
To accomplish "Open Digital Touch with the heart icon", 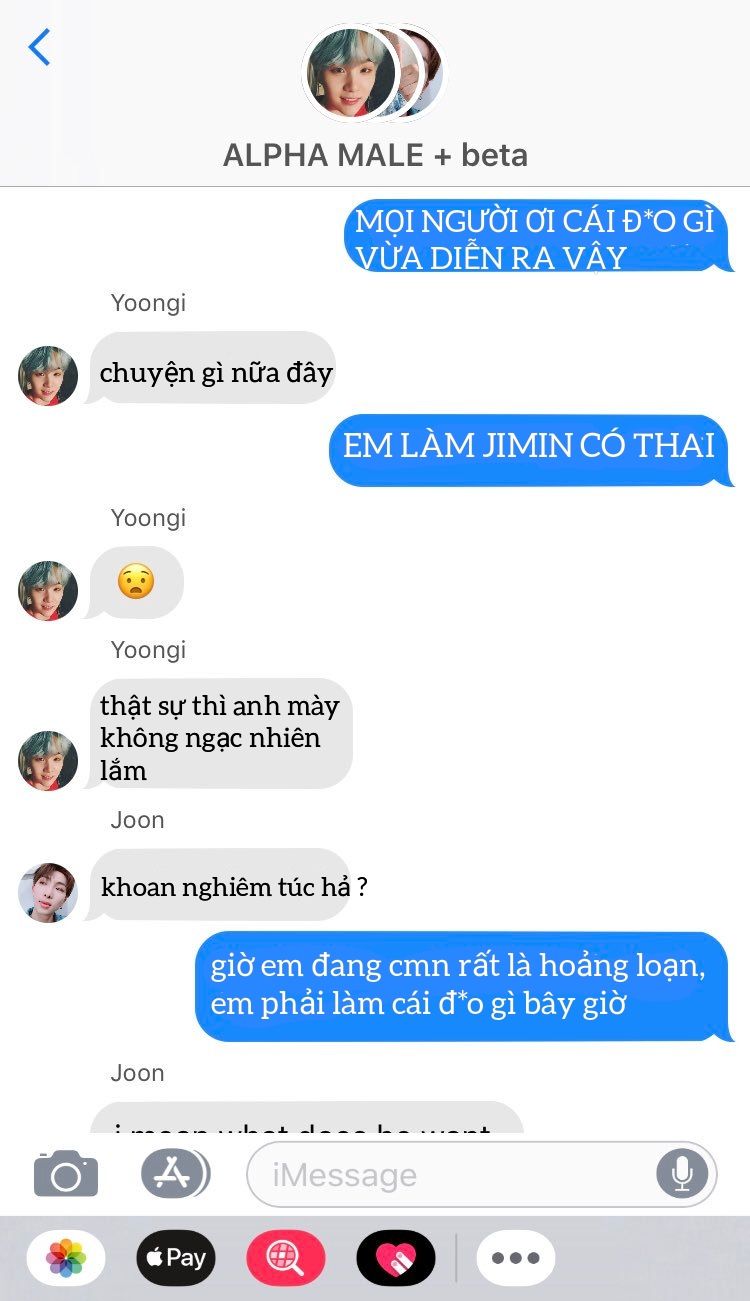I will pyautogui.click(x=395, y=1257).
